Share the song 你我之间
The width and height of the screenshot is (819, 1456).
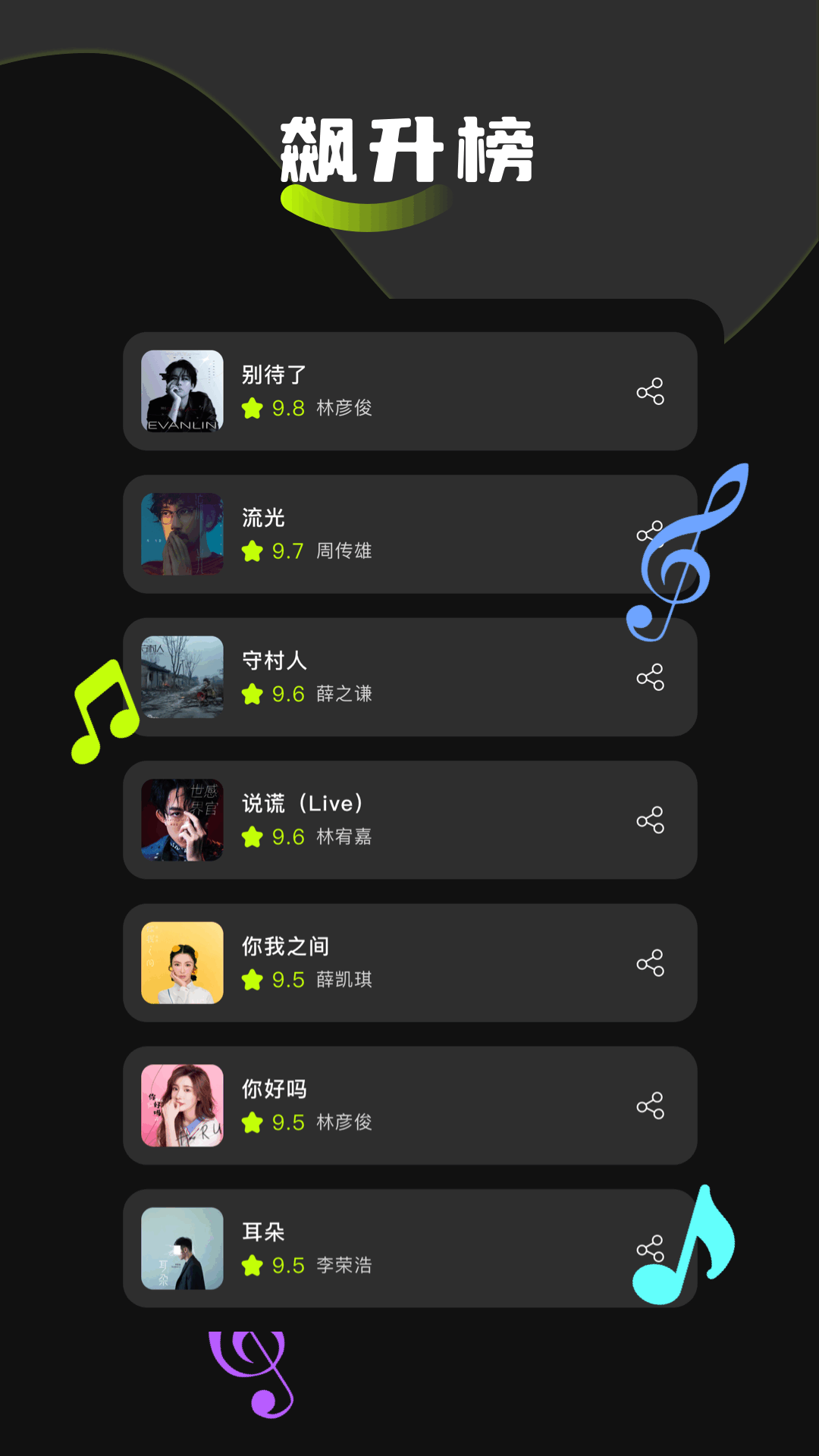pyautogui.click(x=650, y=963)
